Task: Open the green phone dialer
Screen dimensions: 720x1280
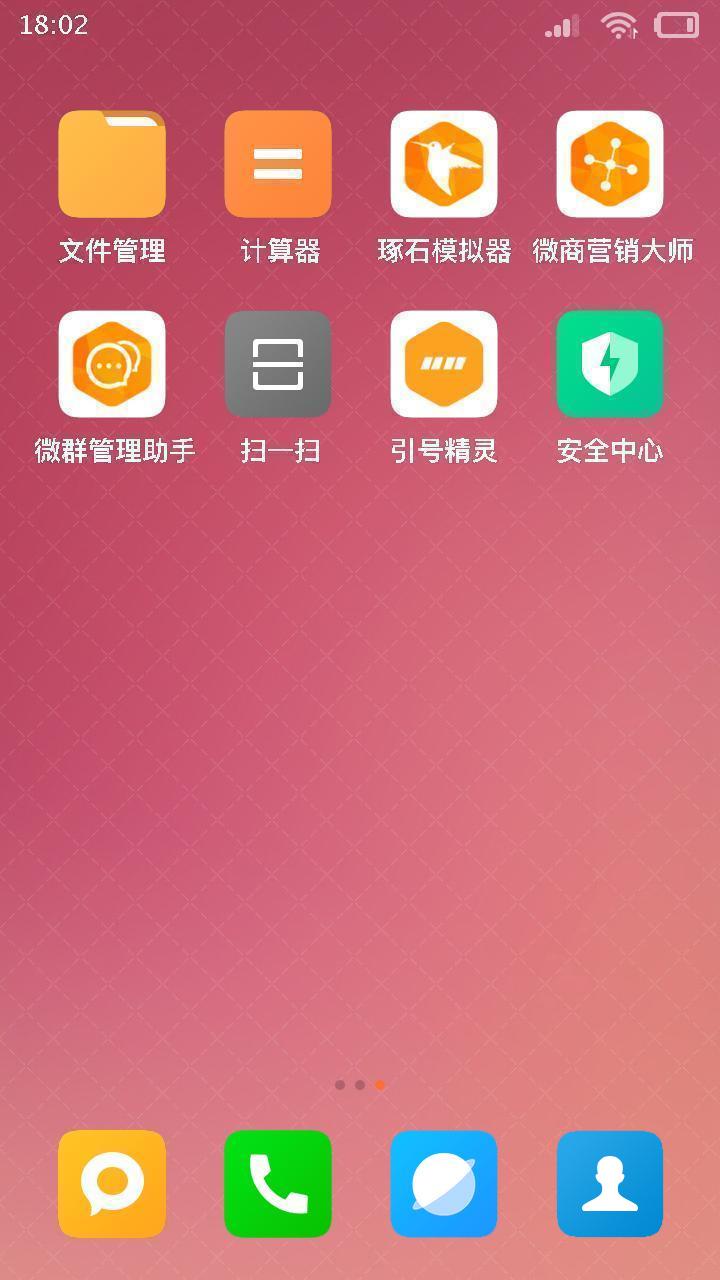Action: 278,1184
